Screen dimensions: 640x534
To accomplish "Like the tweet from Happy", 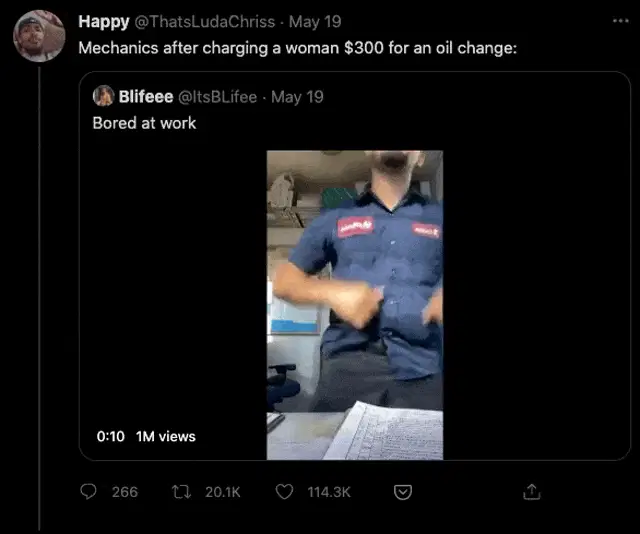I will (285, 492).
